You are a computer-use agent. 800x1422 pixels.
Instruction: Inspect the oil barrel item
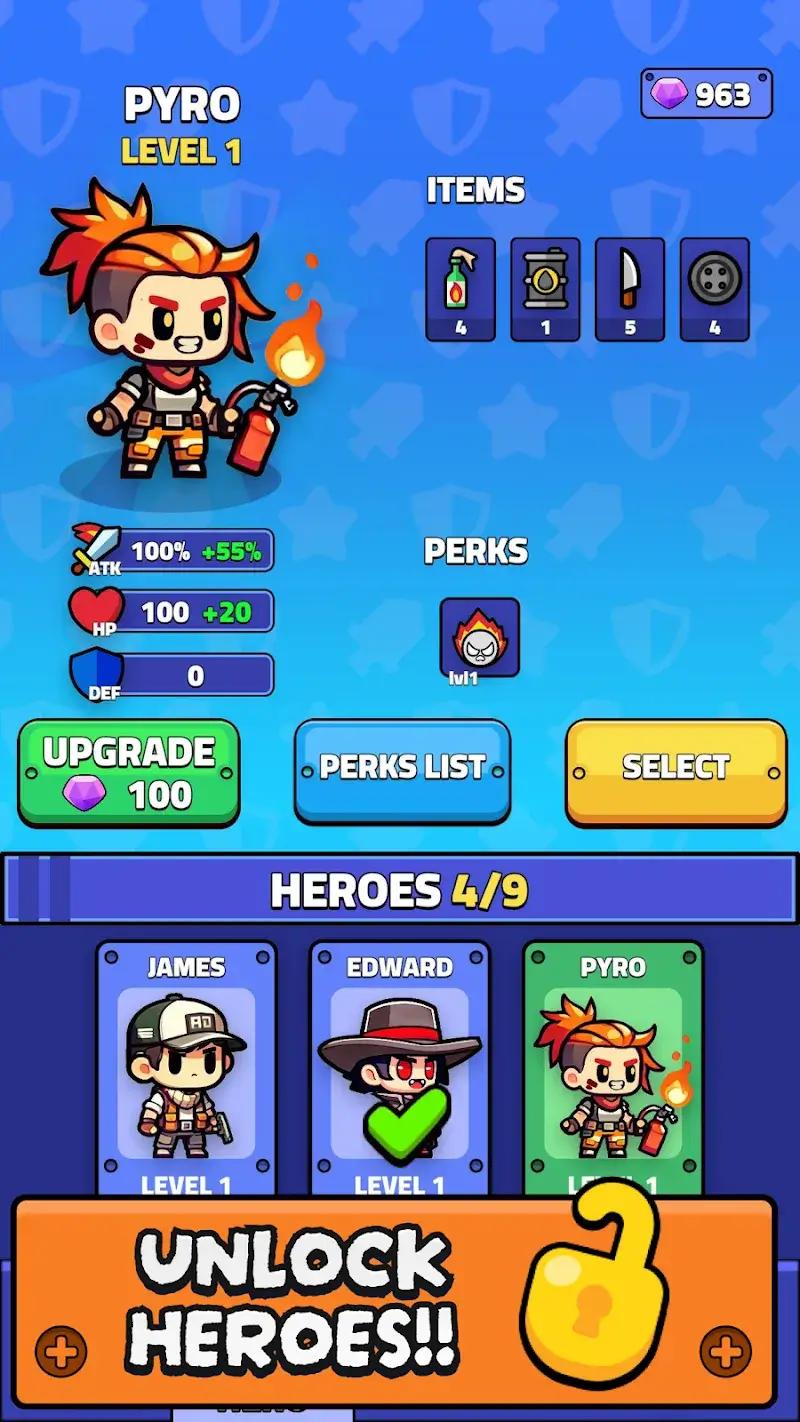click(545, 289)
